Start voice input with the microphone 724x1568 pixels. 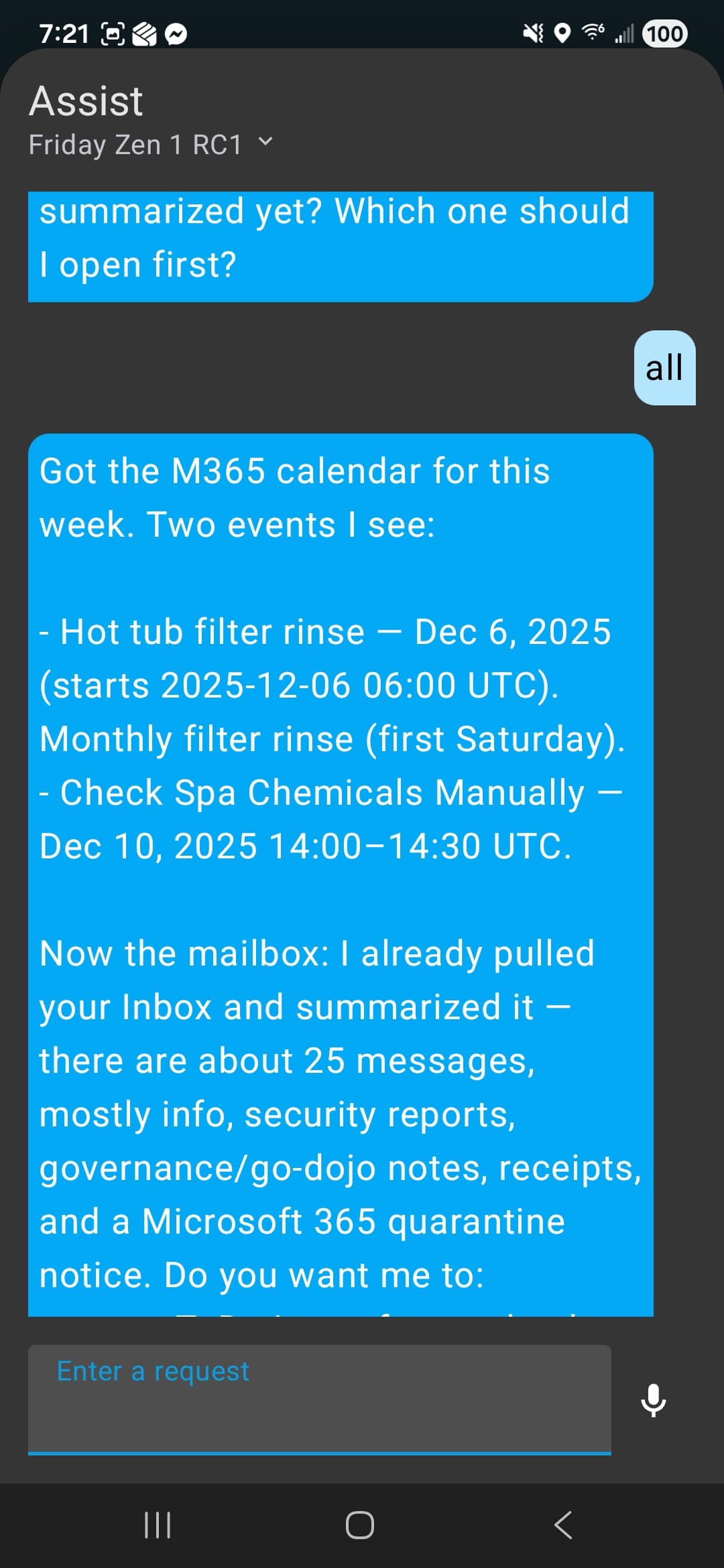coord(653,1400)
